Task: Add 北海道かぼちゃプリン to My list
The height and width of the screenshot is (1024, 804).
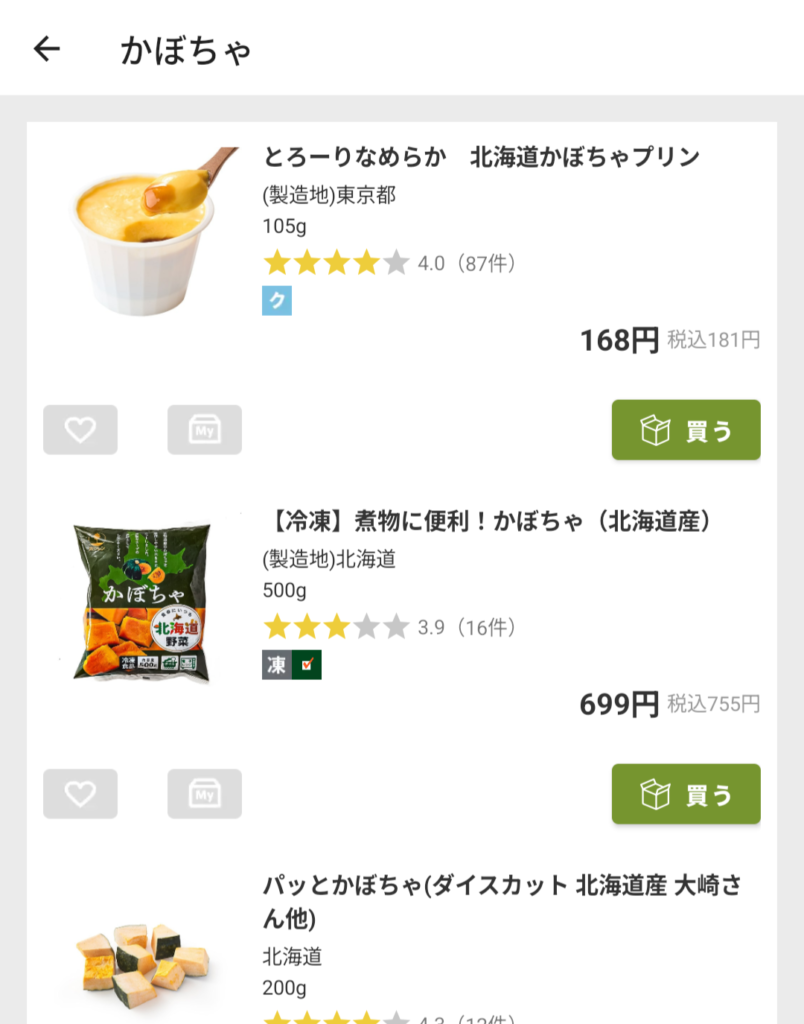Action: click(204, 430)
